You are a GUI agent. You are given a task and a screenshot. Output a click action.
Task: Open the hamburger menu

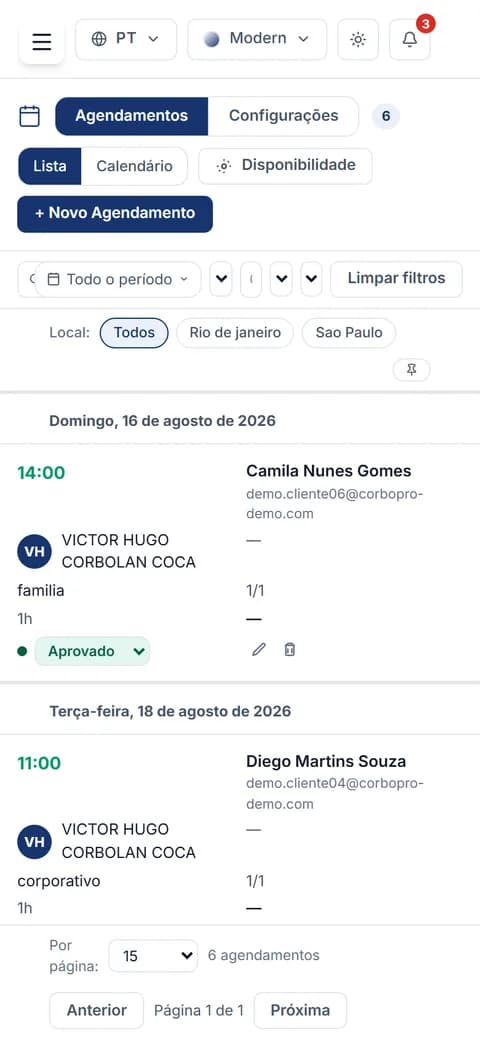41,42
